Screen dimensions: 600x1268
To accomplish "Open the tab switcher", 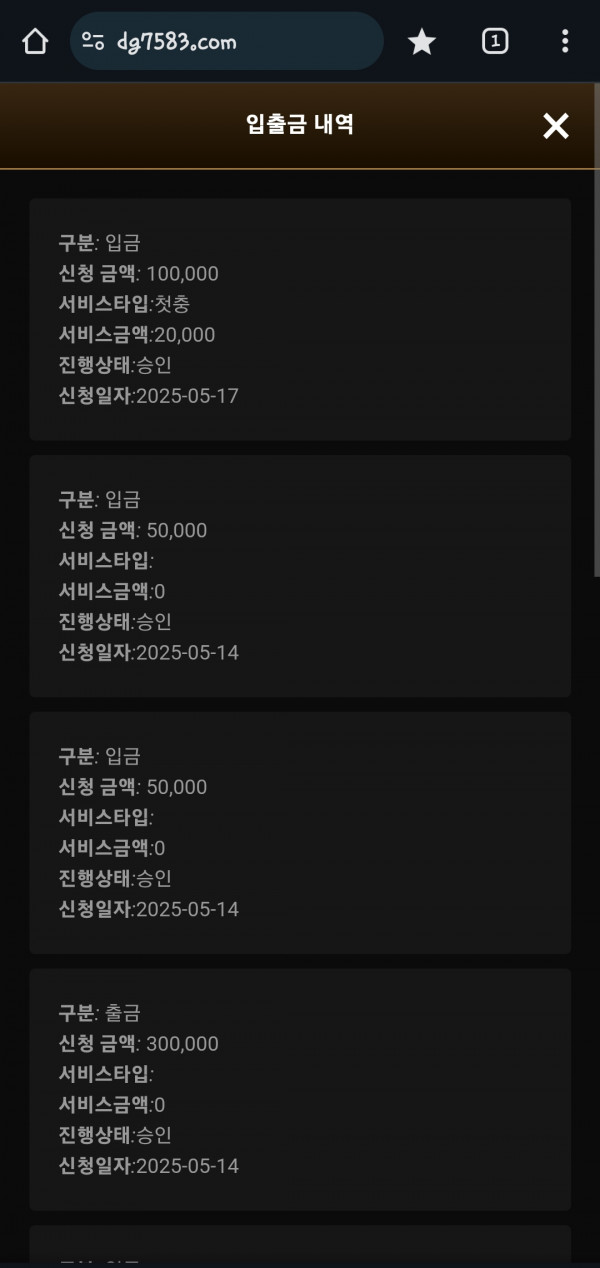I will click(495, 41).
